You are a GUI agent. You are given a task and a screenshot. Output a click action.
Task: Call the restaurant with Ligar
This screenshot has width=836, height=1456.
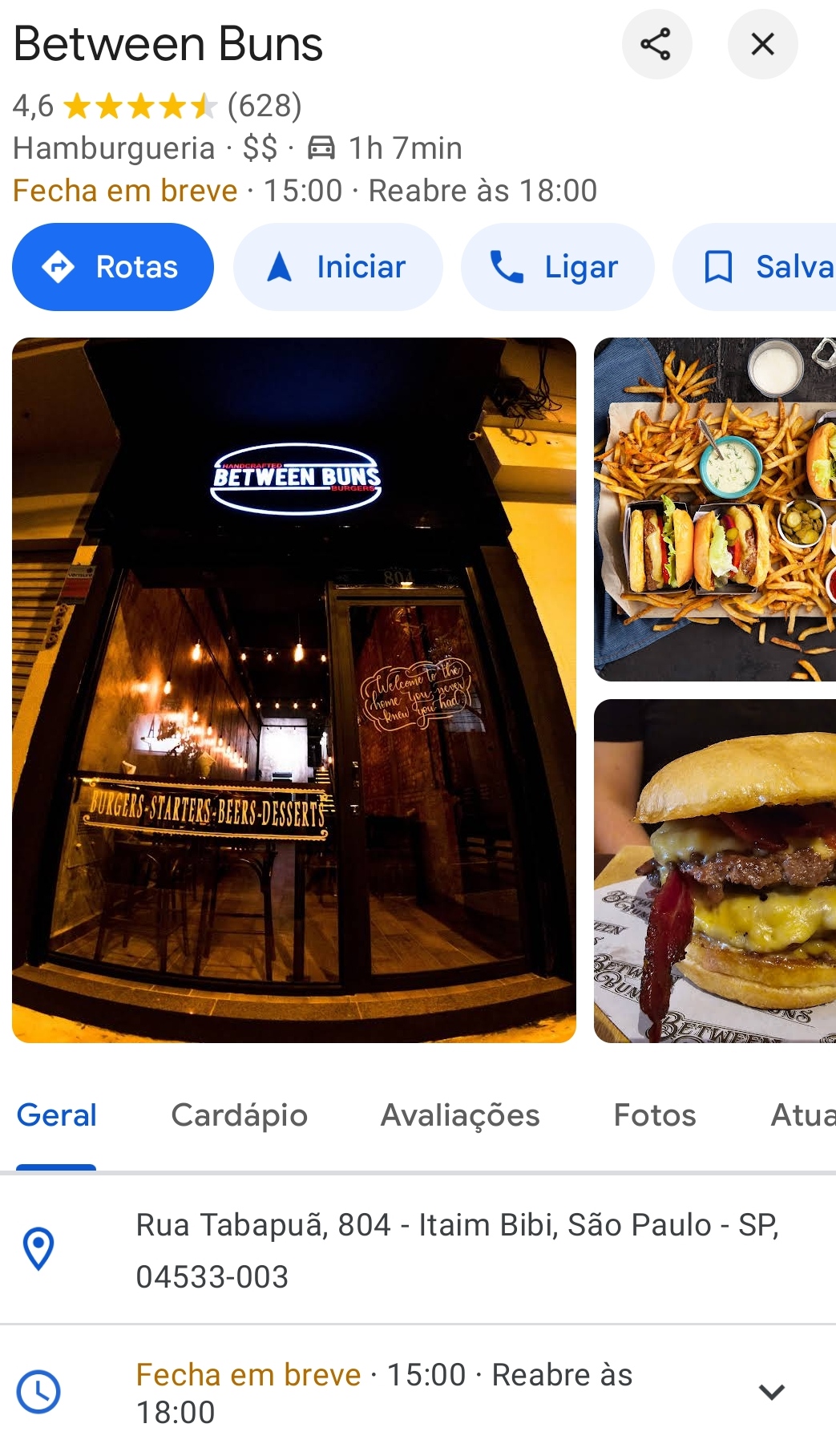click(558, 267)
